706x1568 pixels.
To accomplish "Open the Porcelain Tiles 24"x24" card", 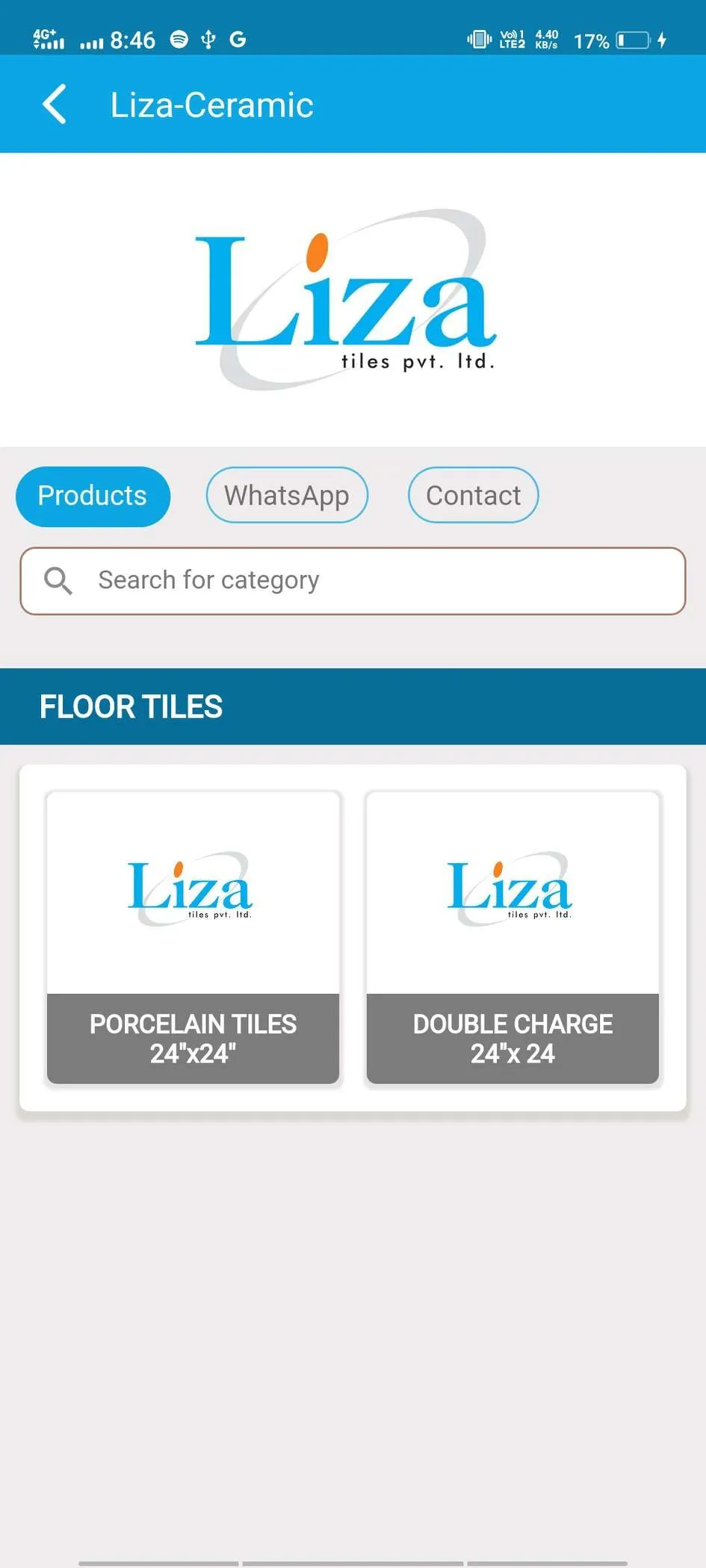I will click(x=193, y=938).
